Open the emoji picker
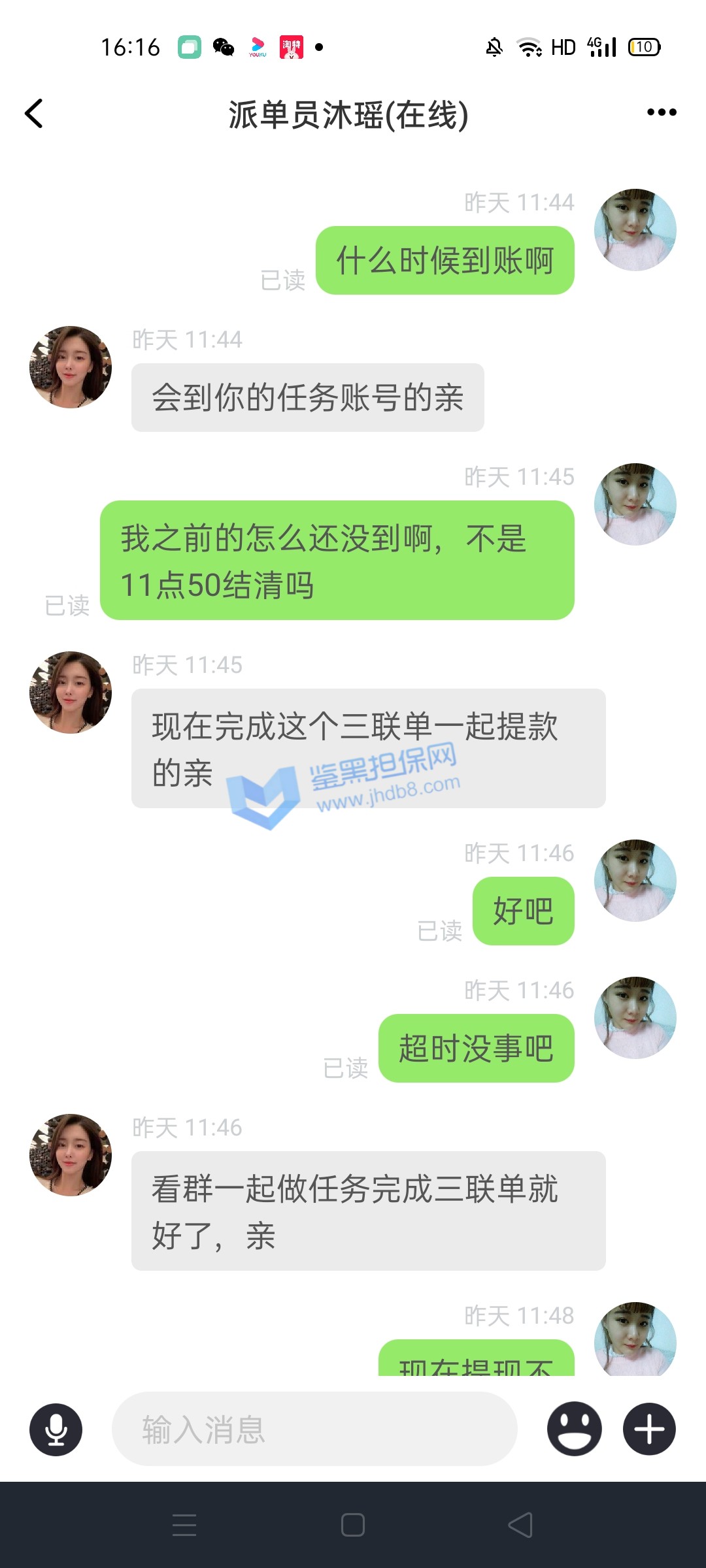This screenshot has height=1568, width=706. point(574,1429)
